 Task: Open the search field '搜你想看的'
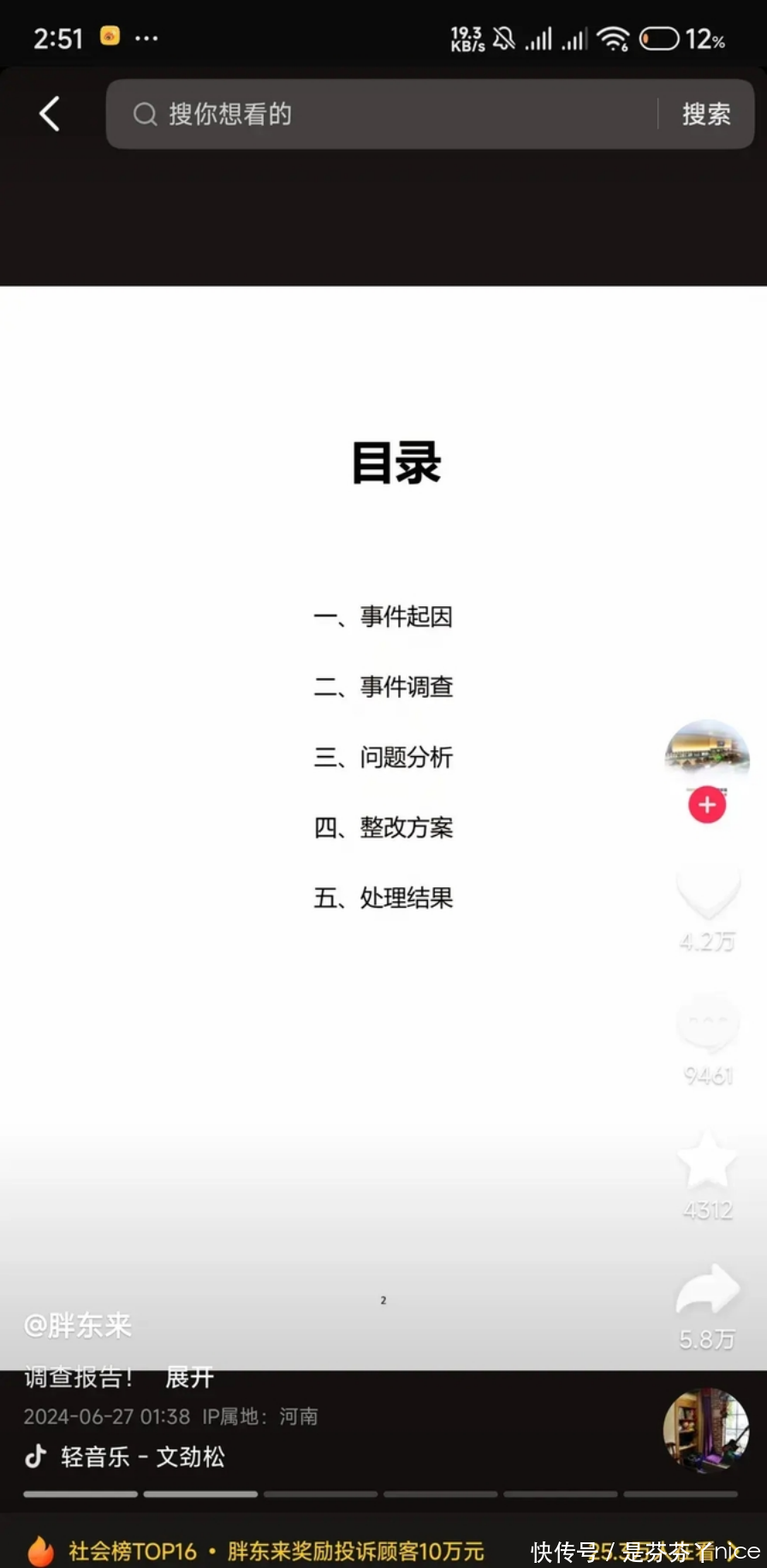click(385, 114)
